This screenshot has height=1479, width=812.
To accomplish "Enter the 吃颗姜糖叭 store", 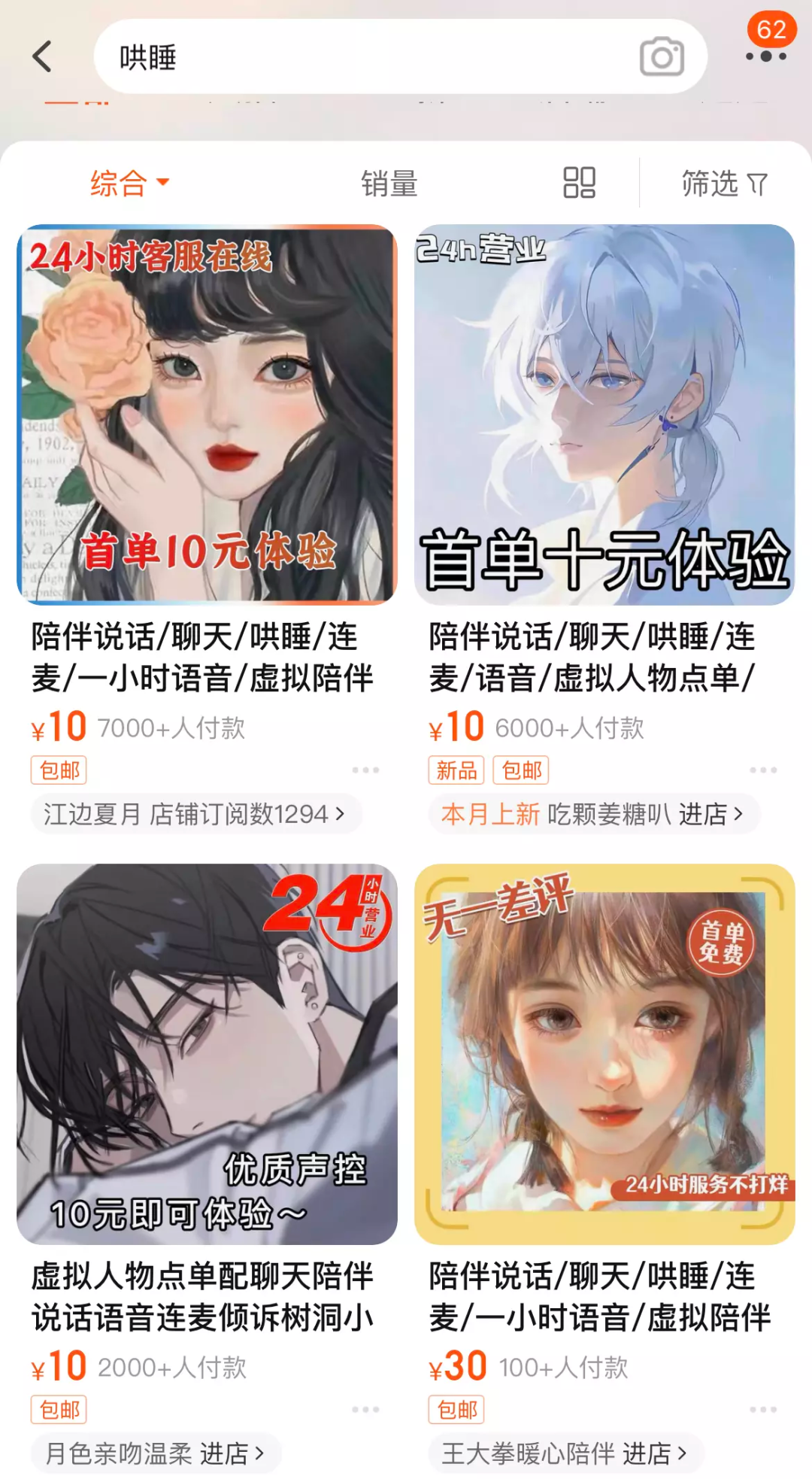I will 593,814.
